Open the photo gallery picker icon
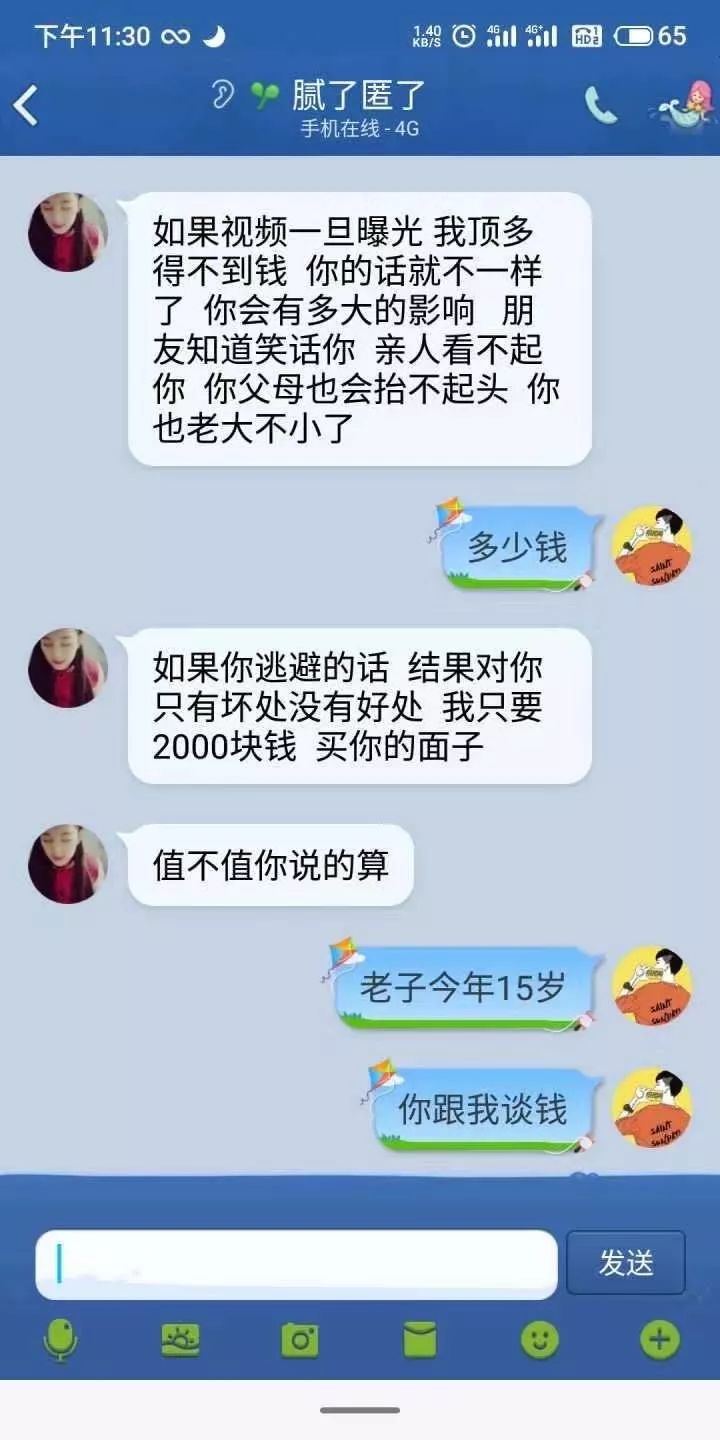Viewport: 720px width, 1440px height. (180, 1339)
